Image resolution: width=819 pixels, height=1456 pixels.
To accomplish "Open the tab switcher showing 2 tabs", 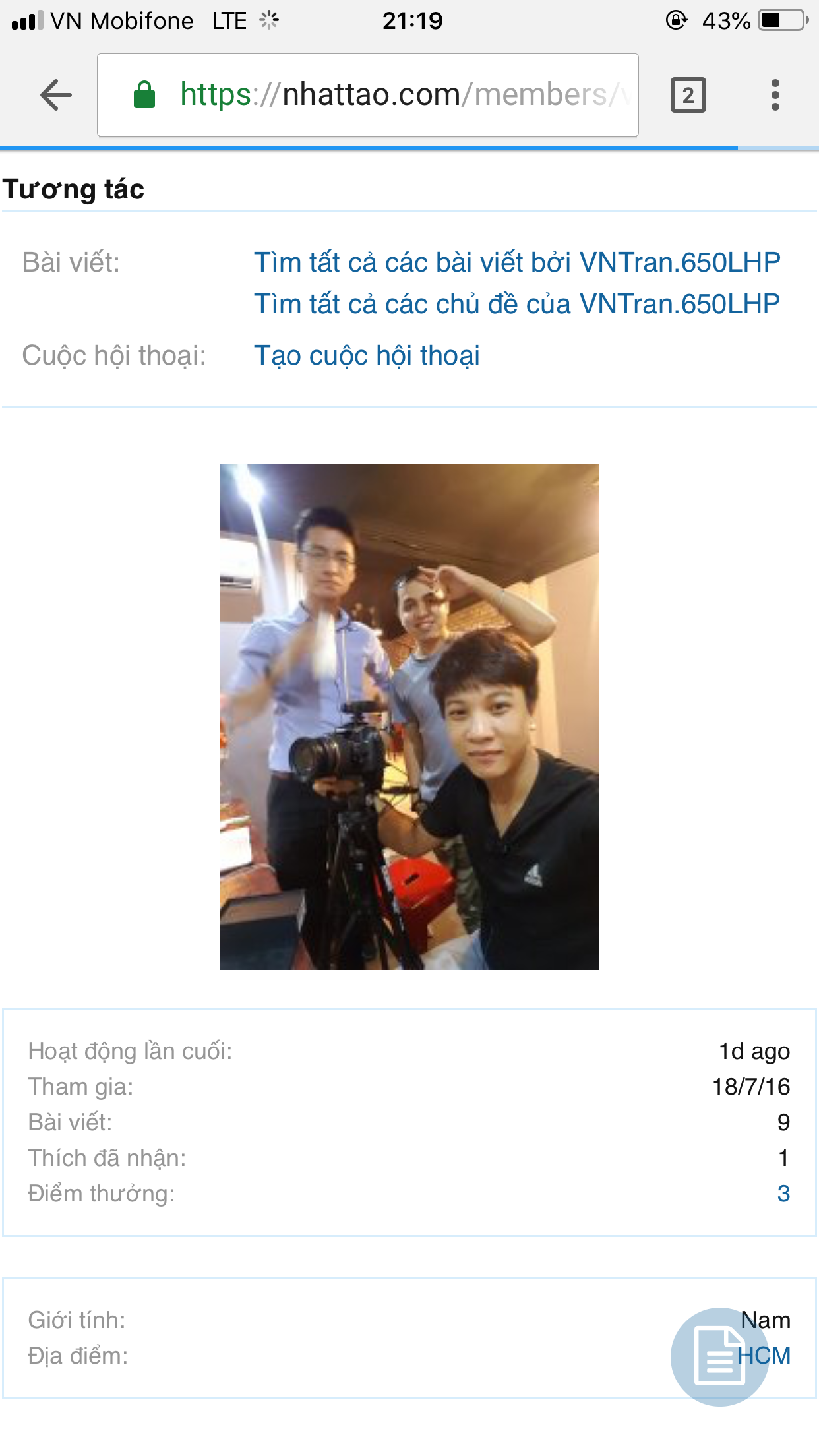I will tap(688, 95).
